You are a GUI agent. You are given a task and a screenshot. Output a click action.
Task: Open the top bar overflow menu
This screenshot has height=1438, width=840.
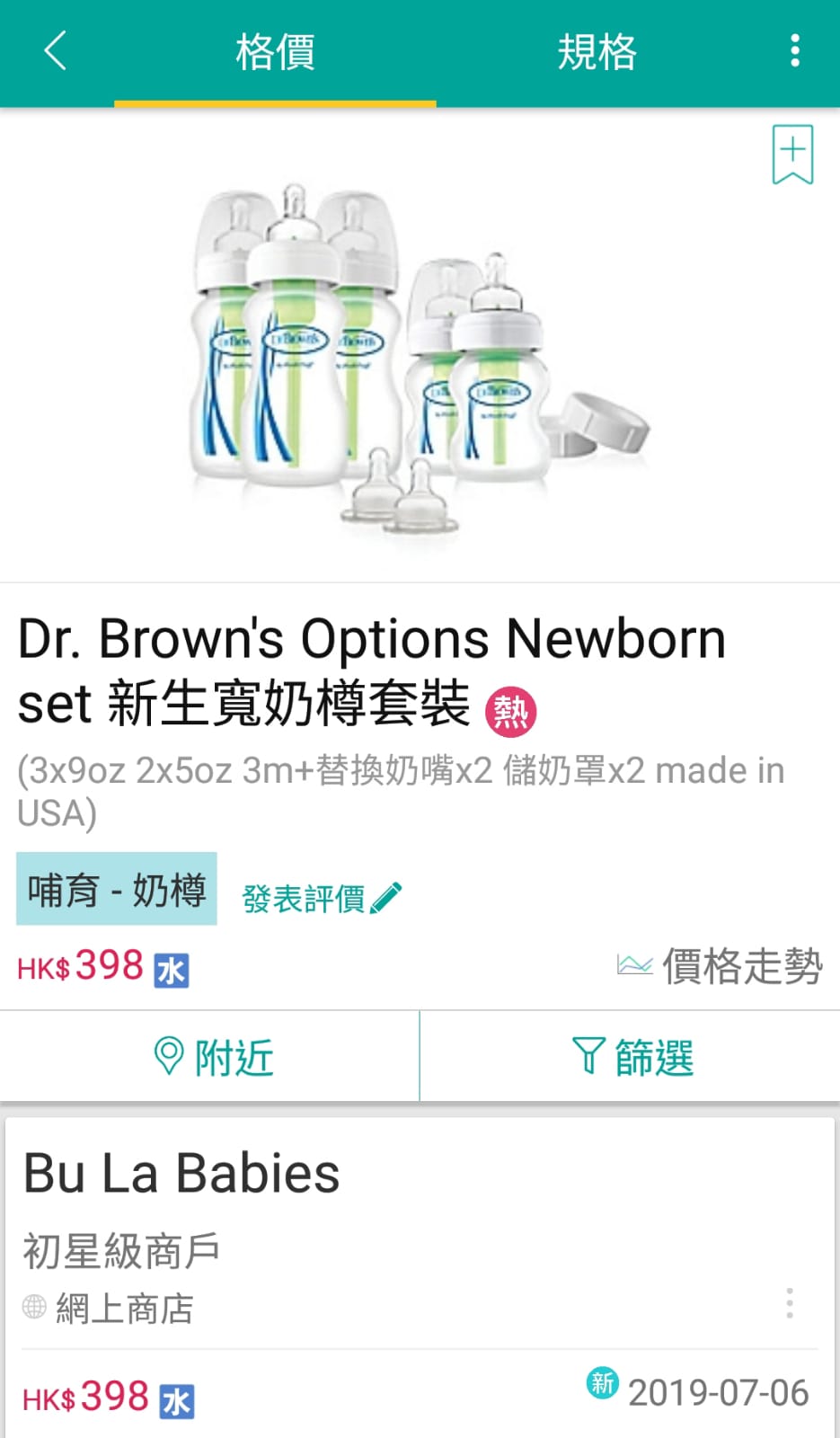pyautogui.click(x=794, y=51)
